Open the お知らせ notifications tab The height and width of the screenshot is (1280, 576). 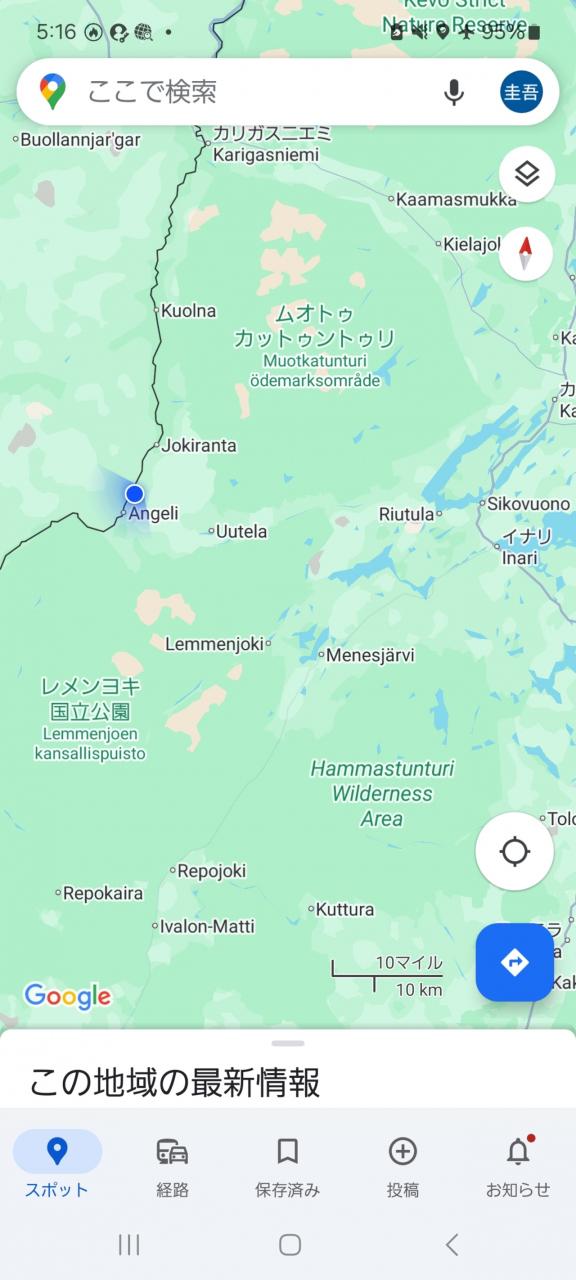tap(518, 1165)
